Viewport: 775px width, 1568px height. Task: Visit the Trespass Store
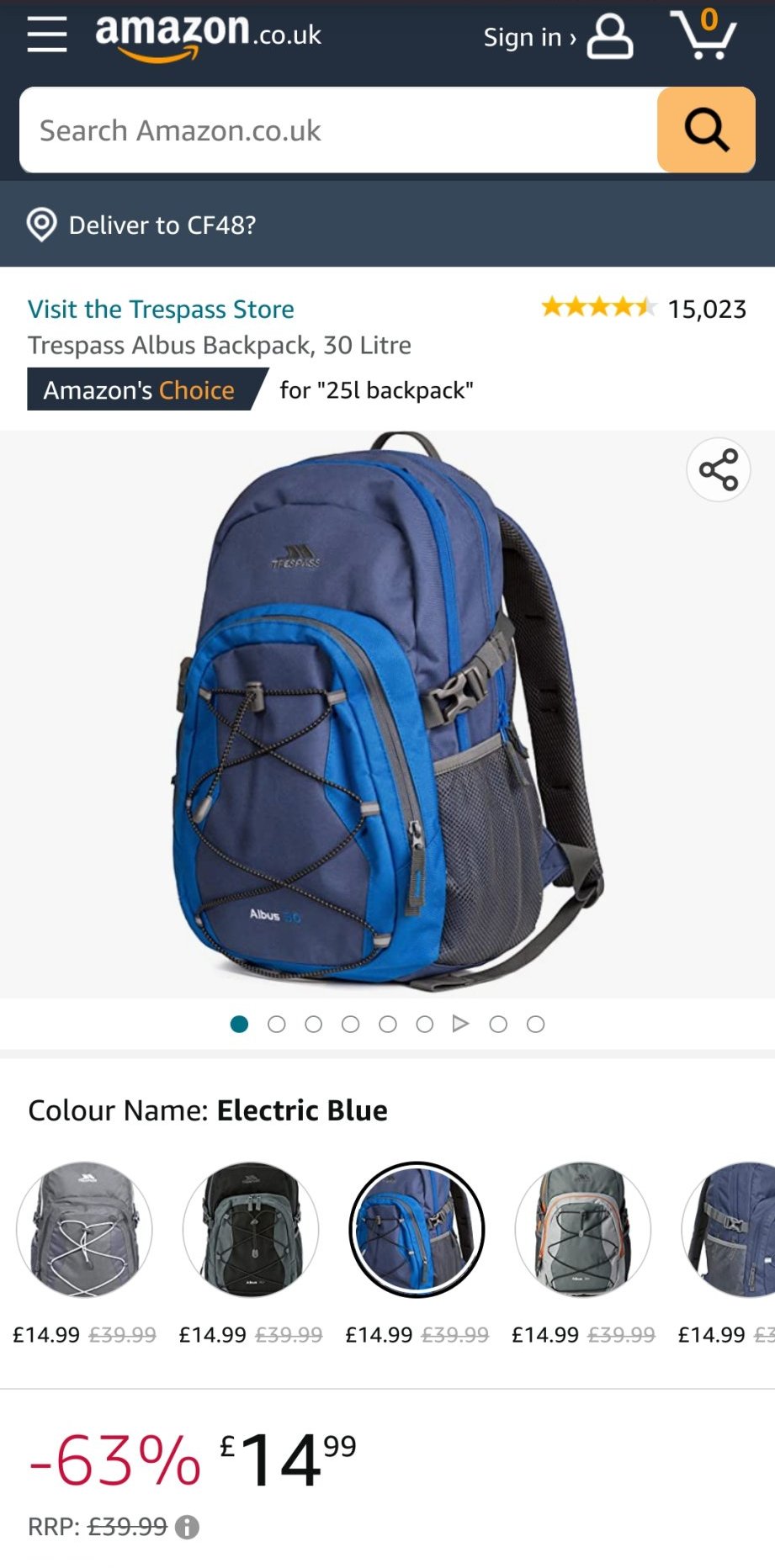(x=161, y=310)
